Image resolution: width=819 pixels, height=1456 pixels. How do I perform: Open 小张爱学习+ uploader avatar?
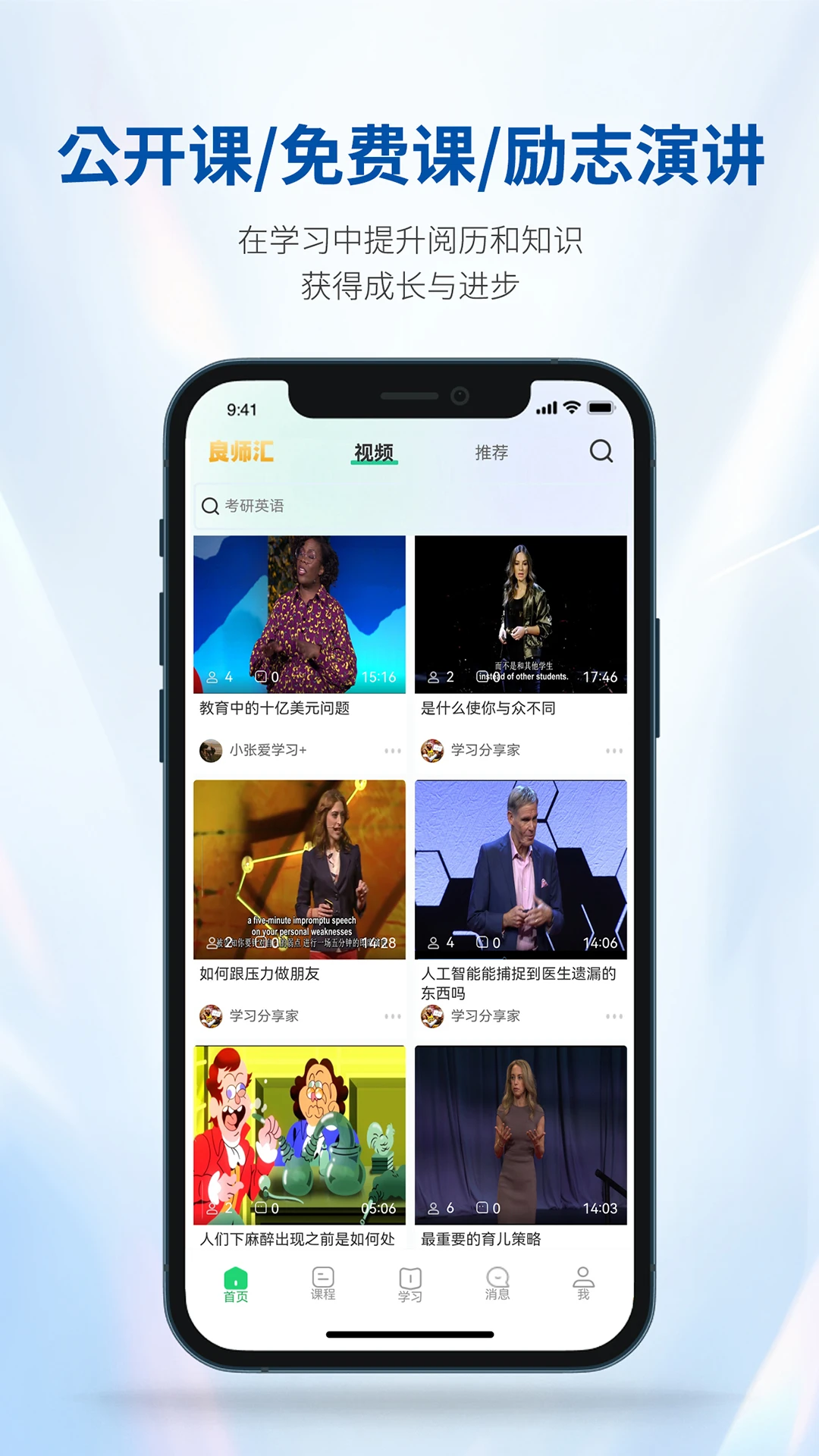[x=209, y=751]
